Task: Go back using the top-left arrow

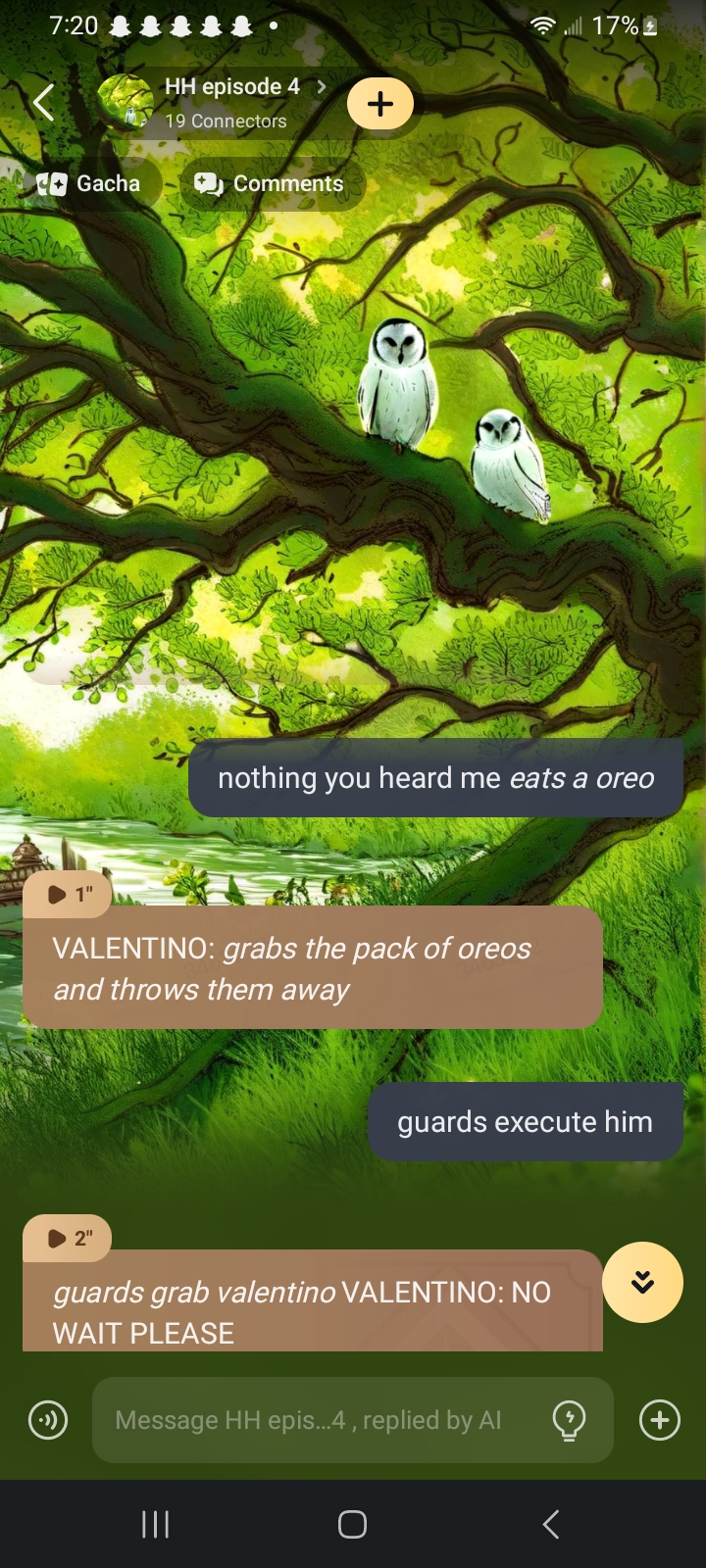Action: [43, 103]
